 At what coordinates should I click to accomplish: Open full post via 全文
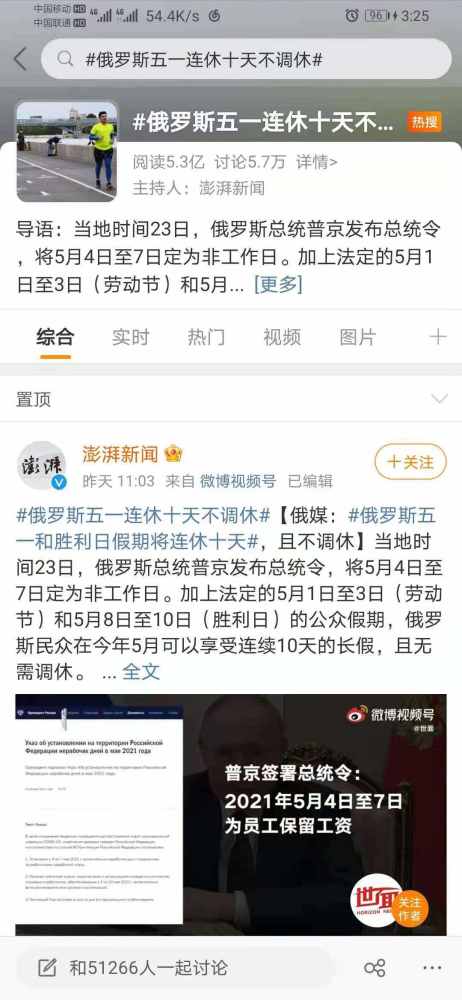[140, 671]
